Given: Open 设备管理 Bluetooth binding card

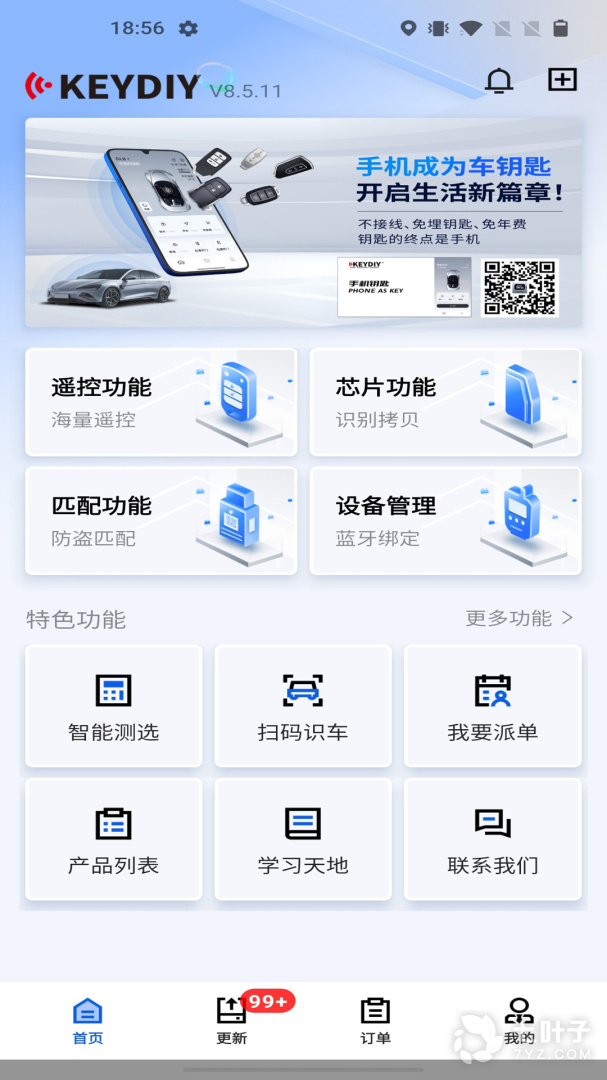Looking at the screenshot, I should [445, 521].
